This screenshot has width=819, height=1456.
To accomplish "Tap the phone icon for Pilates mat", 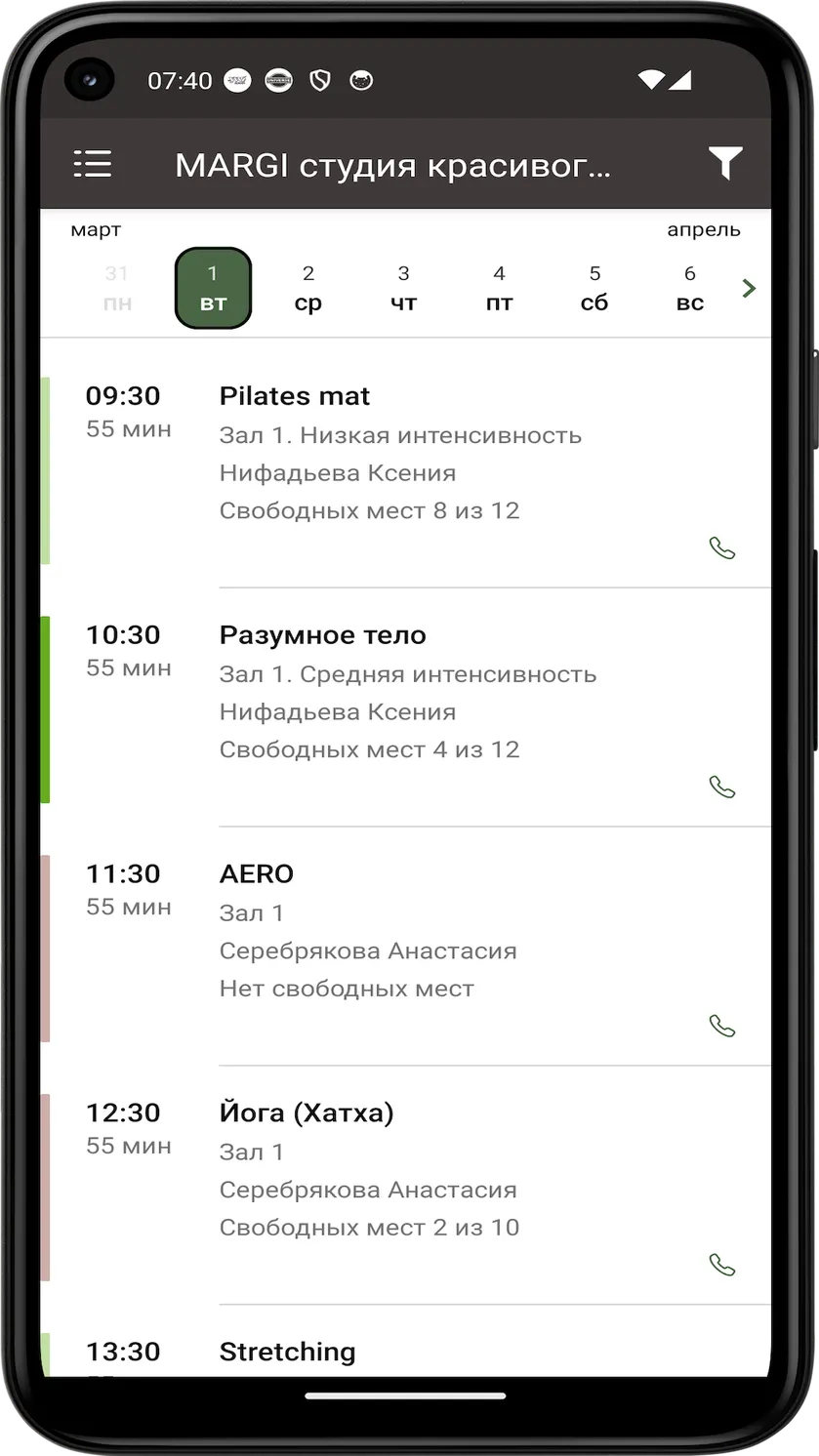I will pos(722,548).
